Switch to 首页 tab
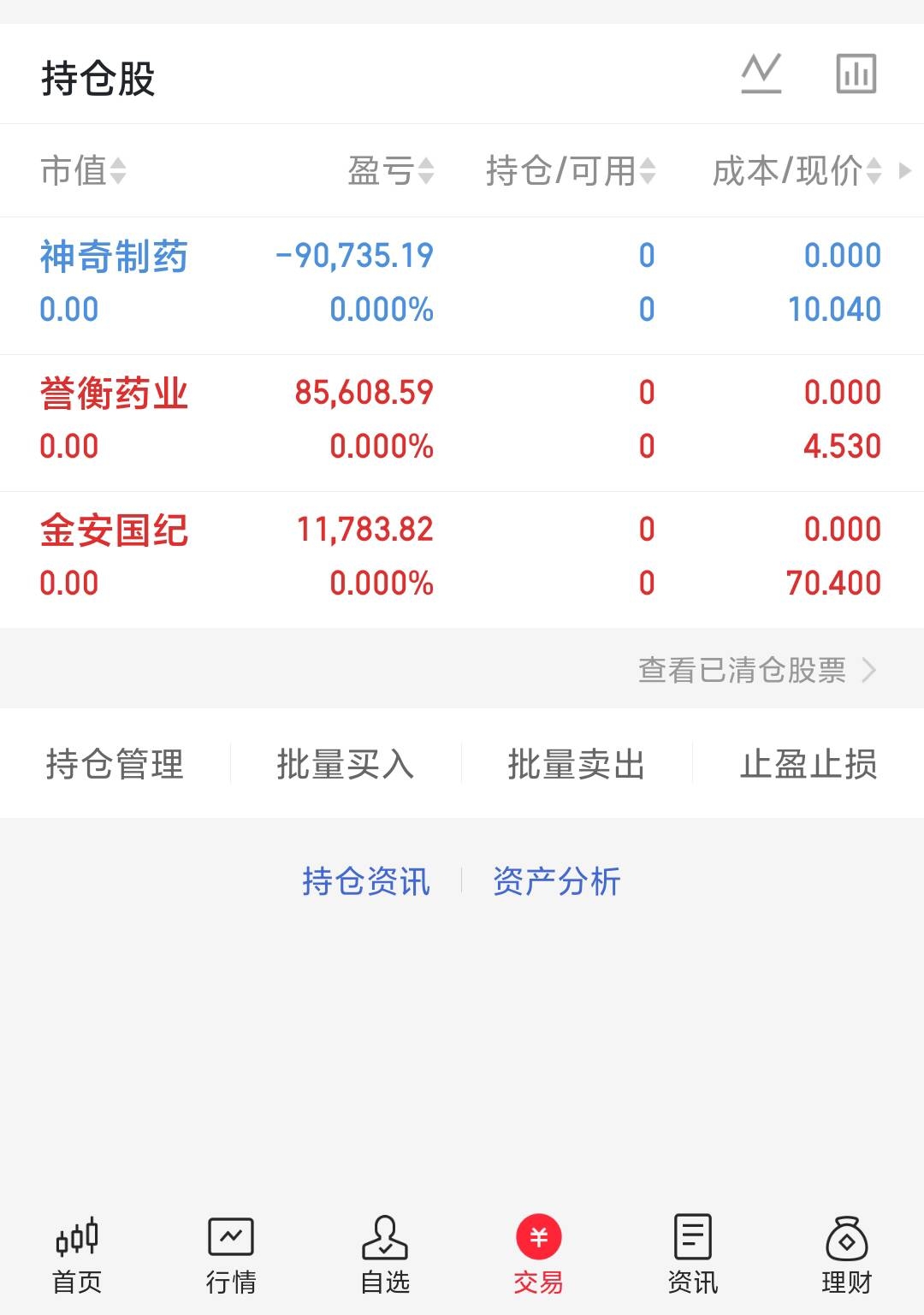Image resolution: width=924 pixels, height=1315 pixels. (x=77, y=1255)
